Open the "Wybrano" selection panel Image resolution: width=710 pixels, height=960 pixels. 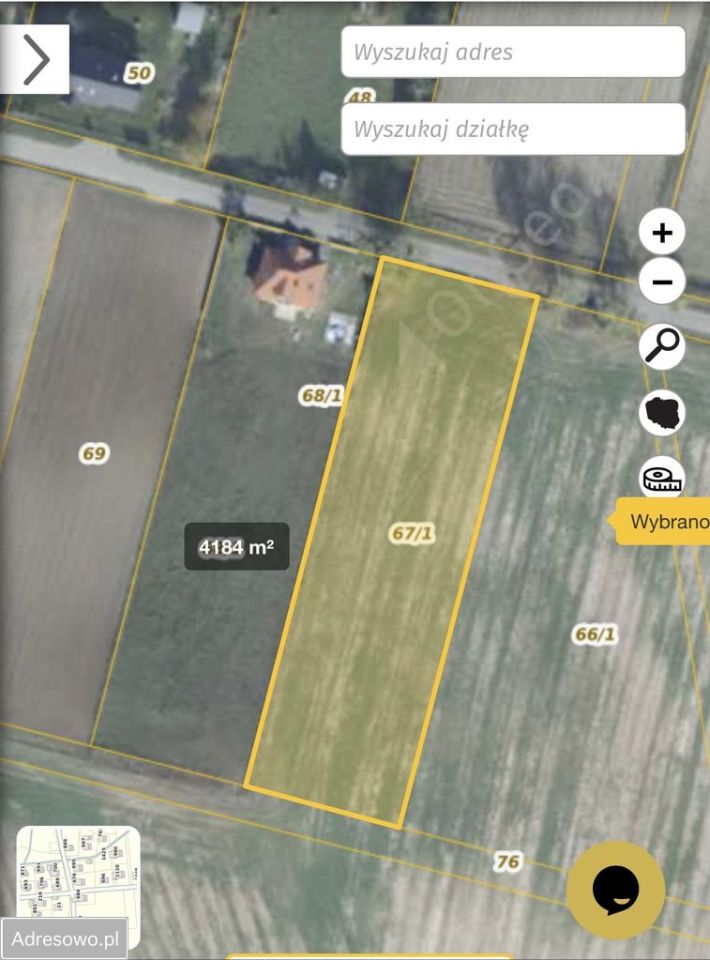[x=664, y=521]
